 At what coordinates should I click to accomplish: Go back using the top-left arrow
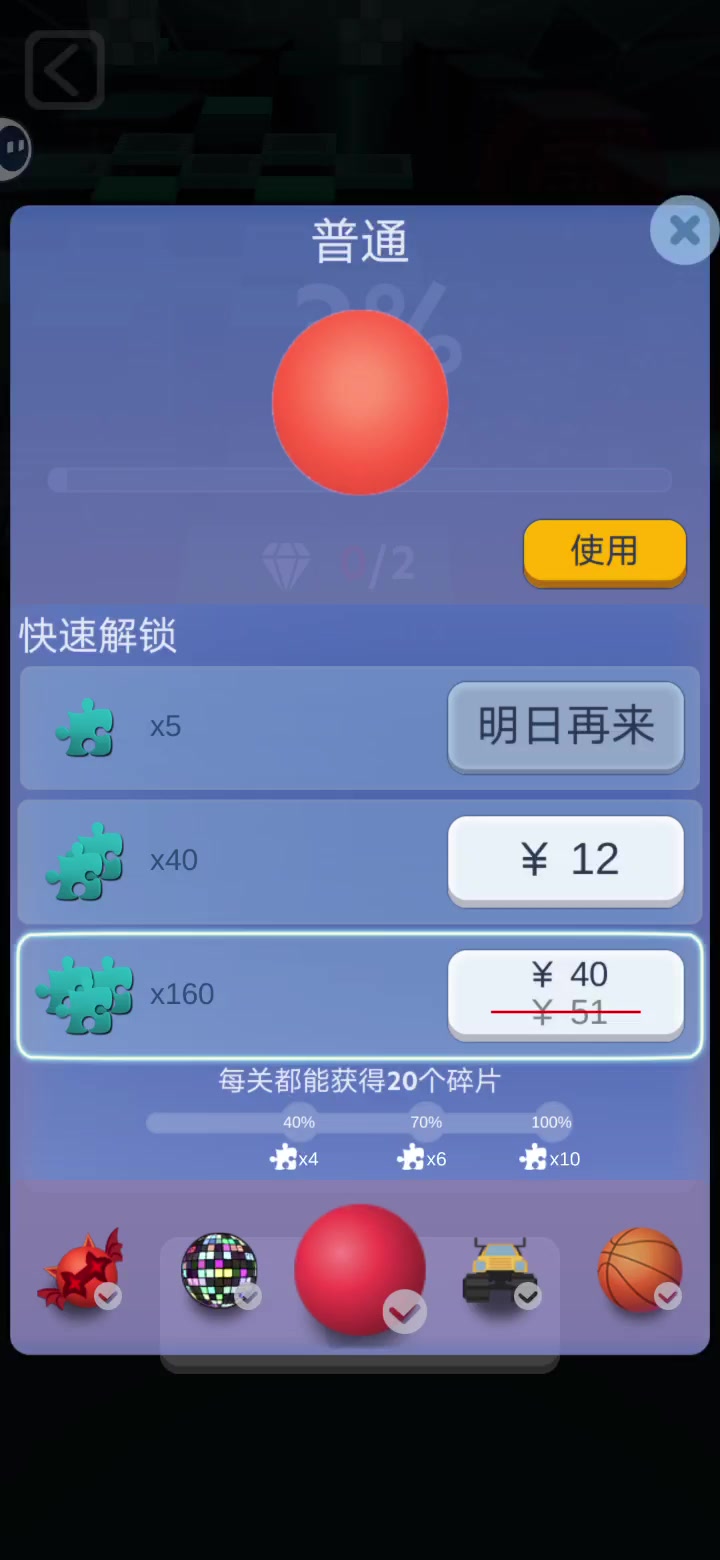coord(65,70)
